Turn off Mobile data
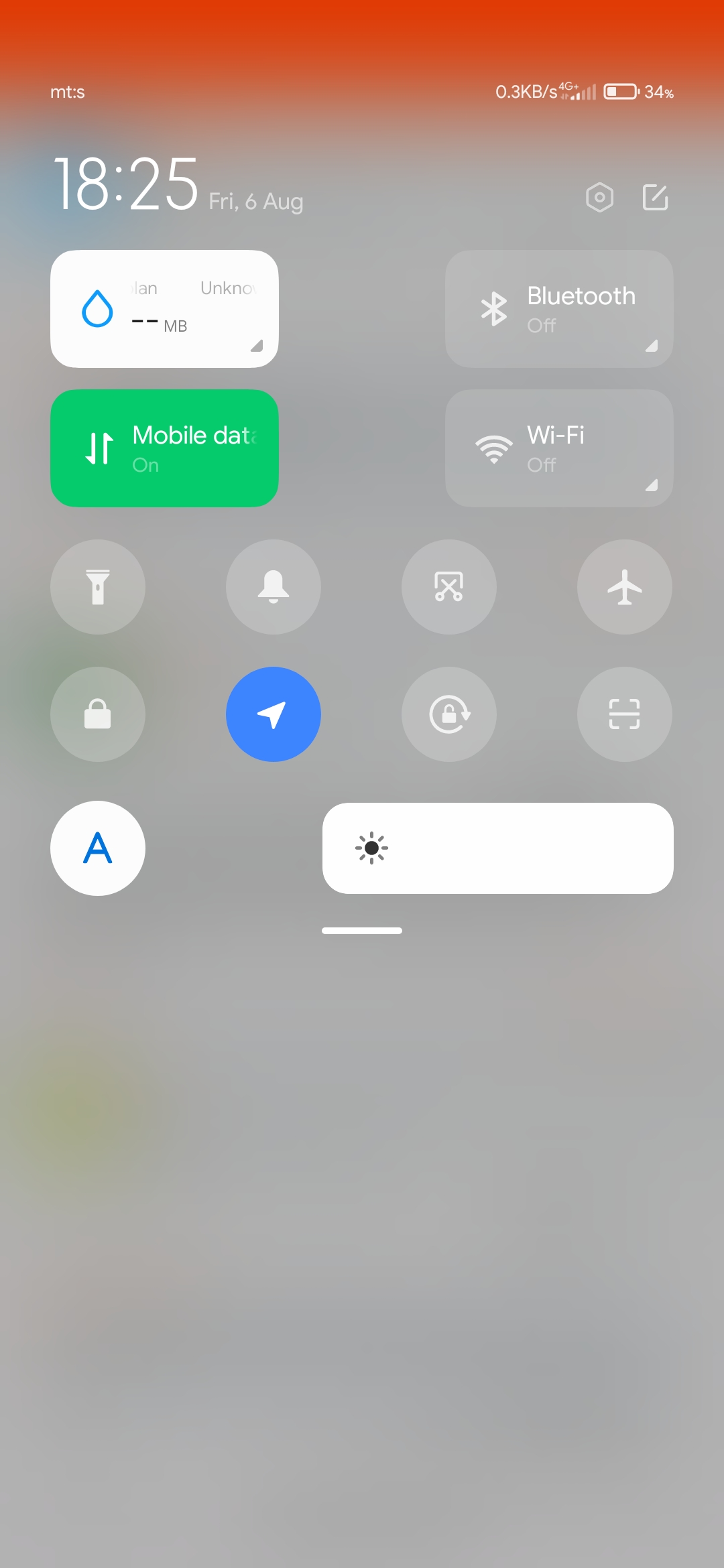This screenshot has width=724, height=1568. coord(164,448)
